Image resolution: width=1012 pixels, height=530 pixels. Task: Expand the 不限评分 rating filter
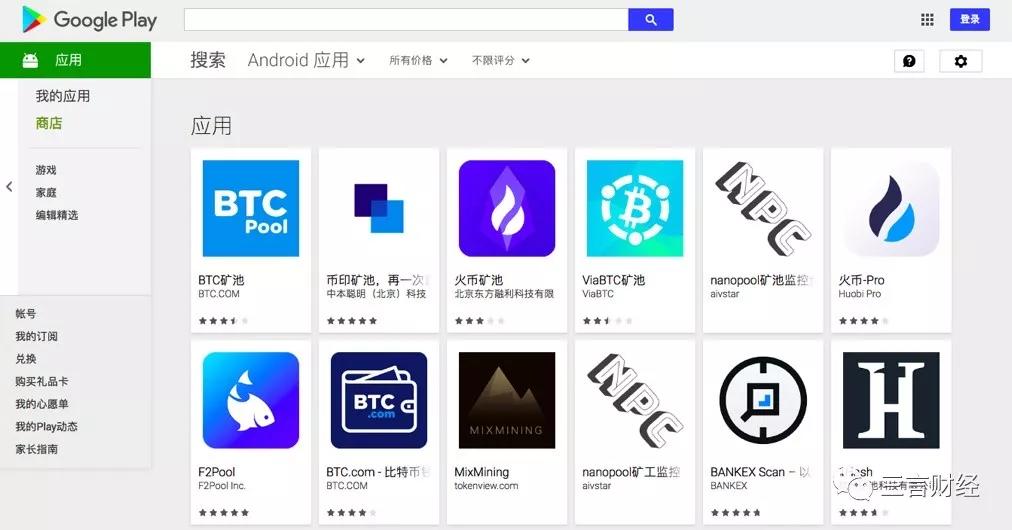coord(500,60)
